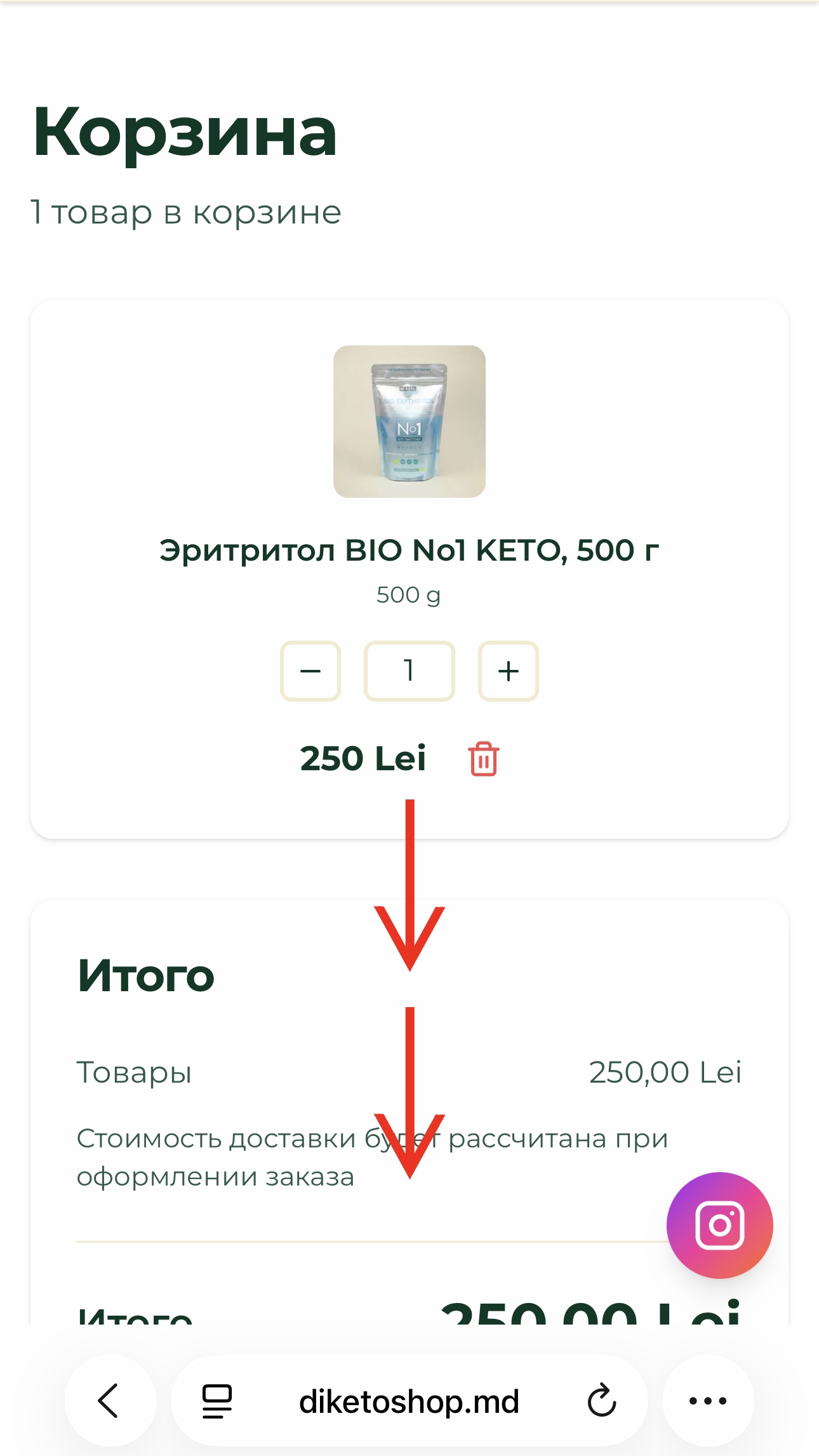Tap the diketoshop.md address bar
Viewport: 819px width, 1456px height.
click(x=409, y=1401)
